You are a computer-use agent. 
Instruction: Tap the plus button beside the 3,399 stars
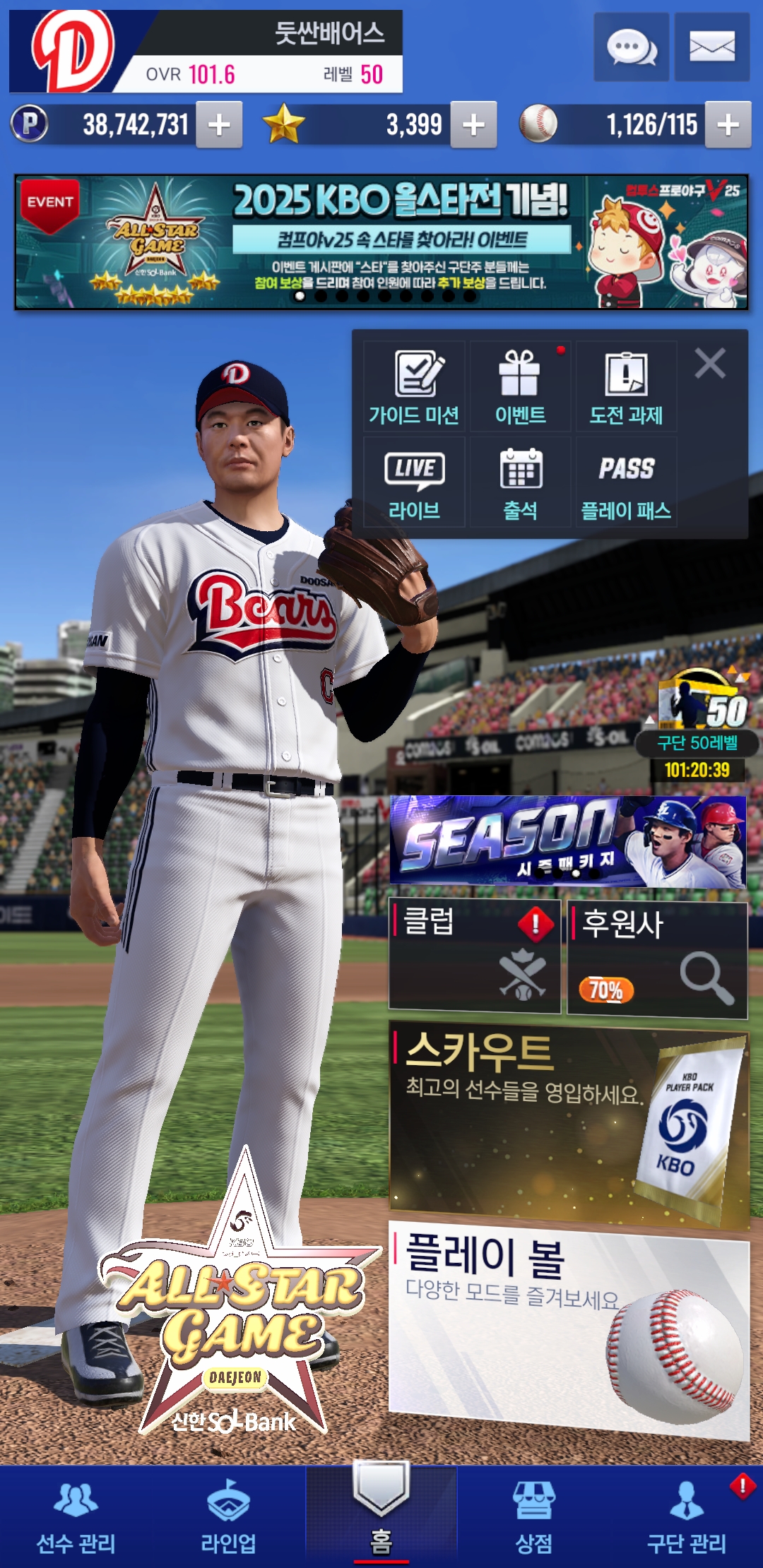(473, 125)
